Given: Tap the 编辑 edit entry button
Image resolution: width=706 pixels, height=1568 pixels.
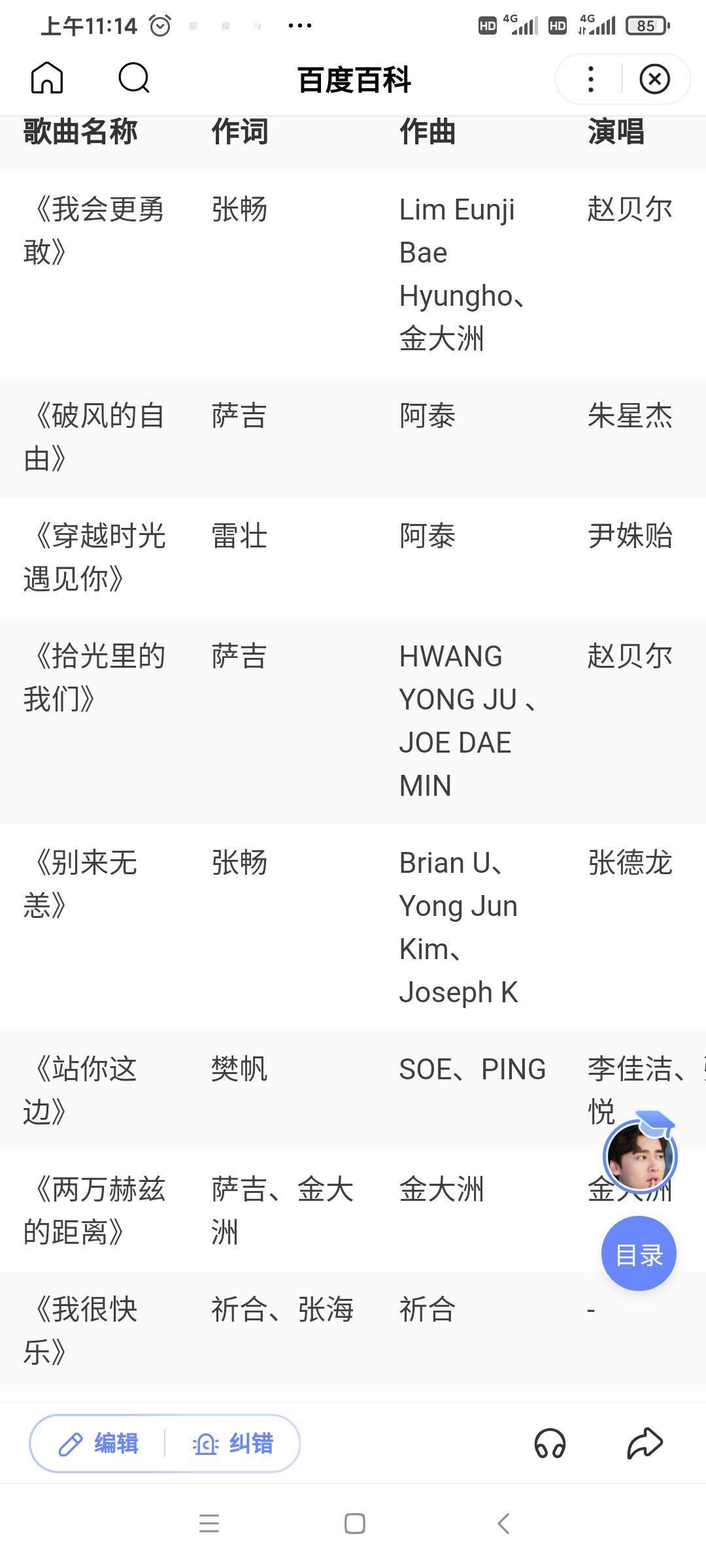Looking at the screenshot, I should pos(99,1443).
